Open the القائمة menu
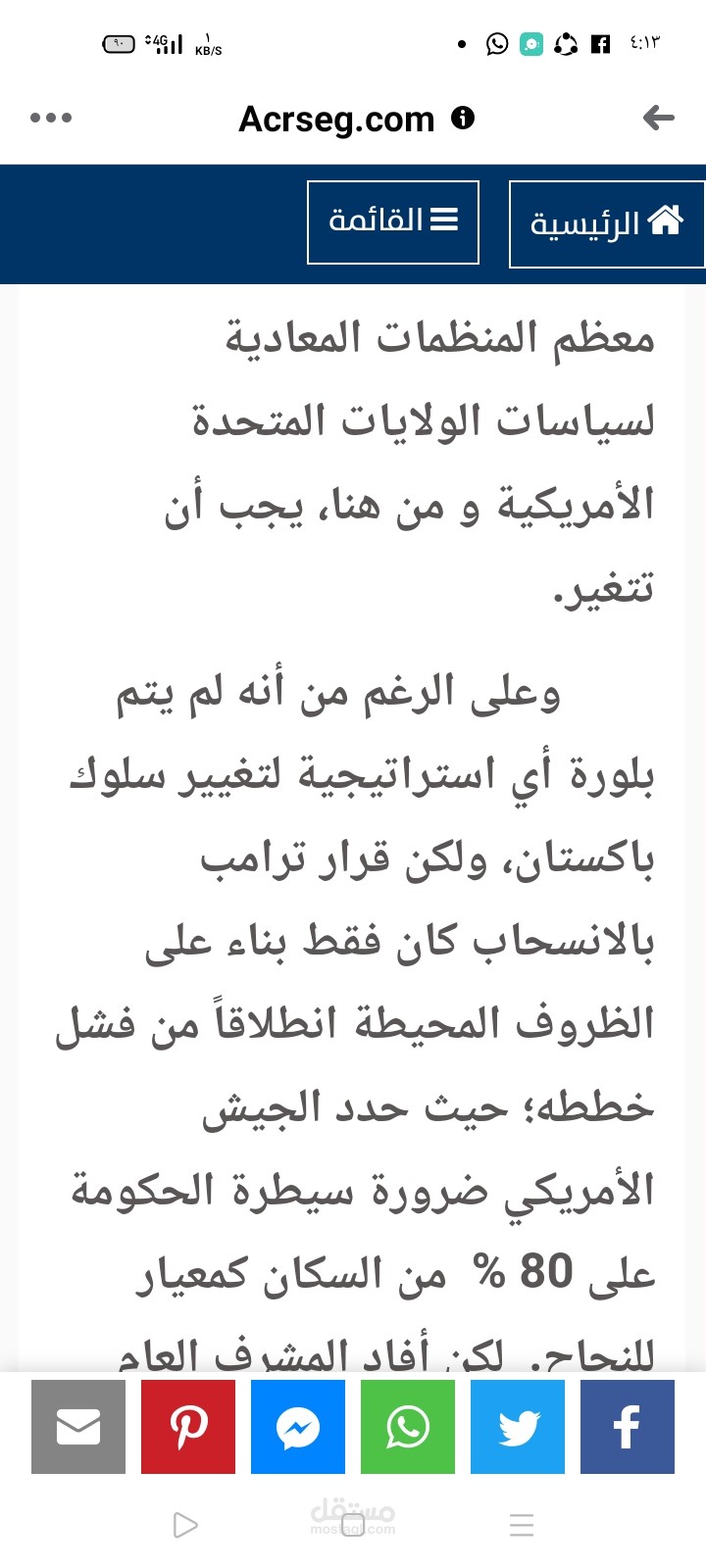 pos(393,221)
